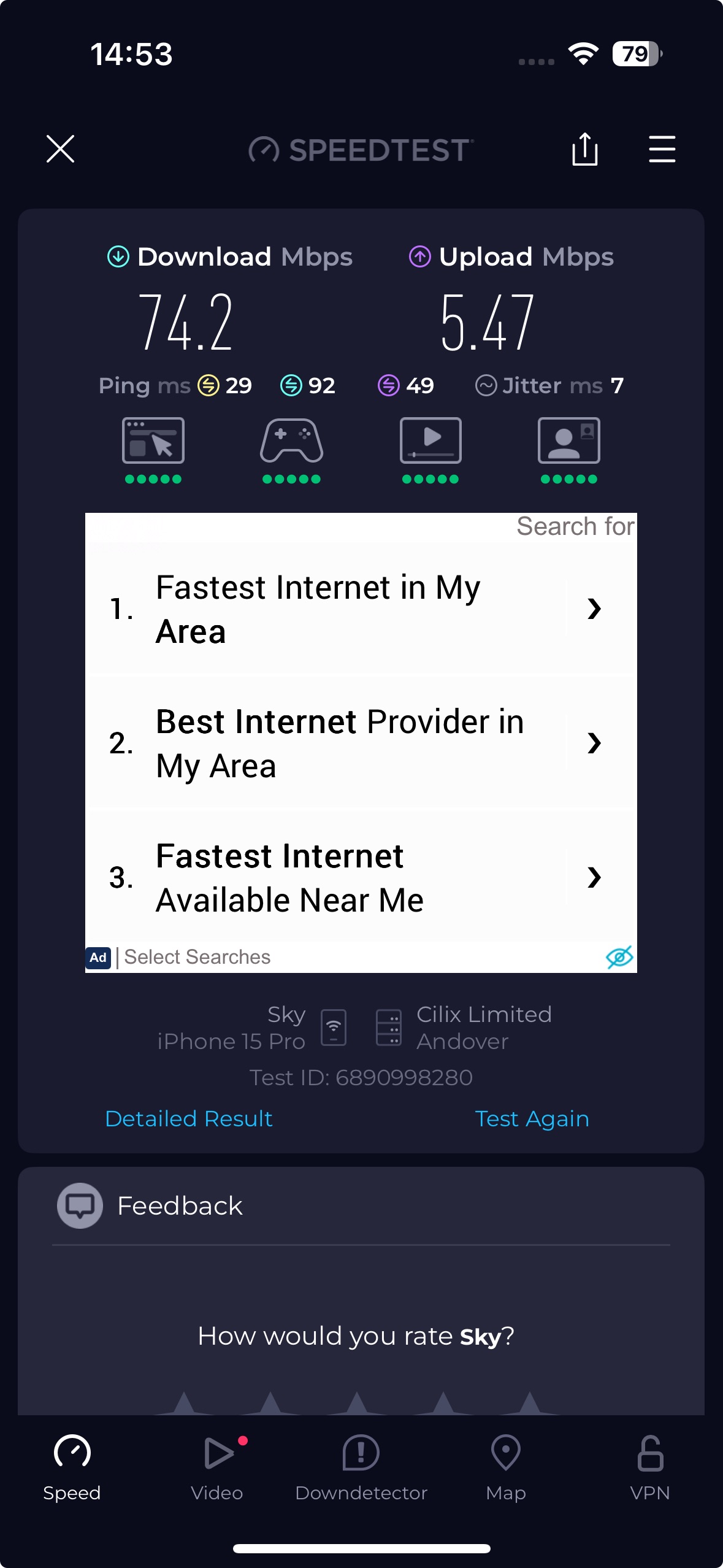The height and width of the screenshot is (1568, 723).
Task: View web browsing quality rating icon
Action: click(153, 441)
